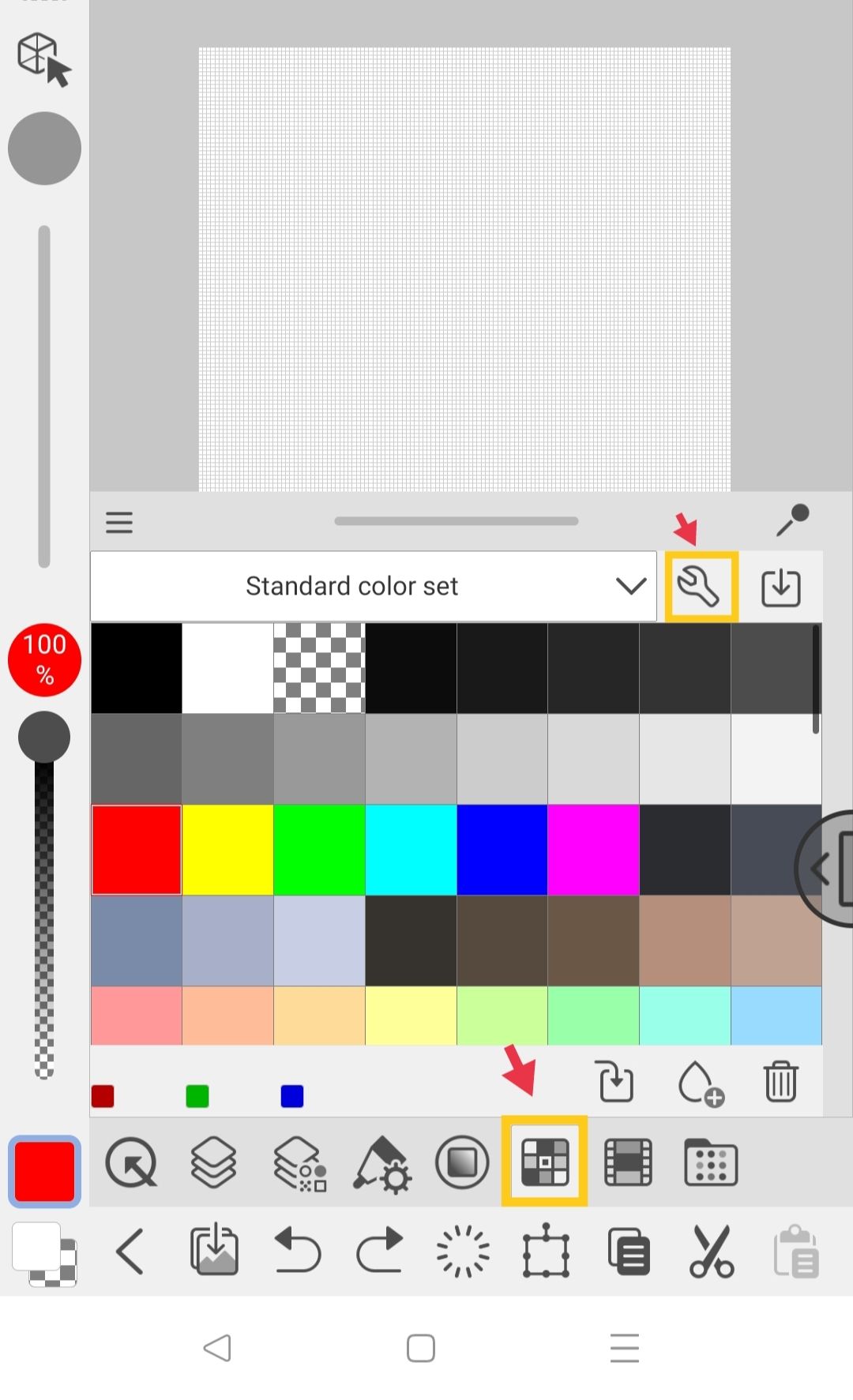Tap the import color set icon
The height and width of the screenshot is (1400, 853).
pos(780,587)
